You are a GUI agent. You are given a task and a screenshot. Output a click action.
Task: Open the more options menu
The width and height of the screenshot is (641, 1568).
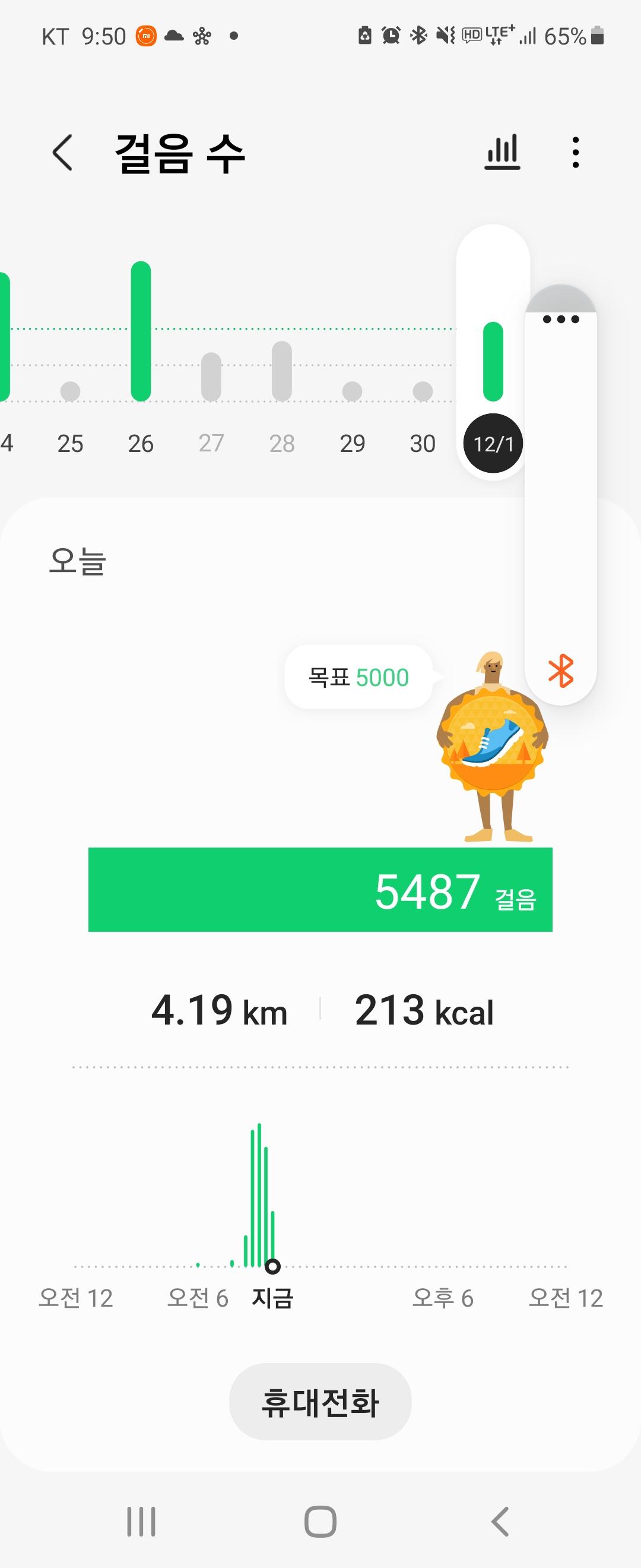tap(575, 152)
